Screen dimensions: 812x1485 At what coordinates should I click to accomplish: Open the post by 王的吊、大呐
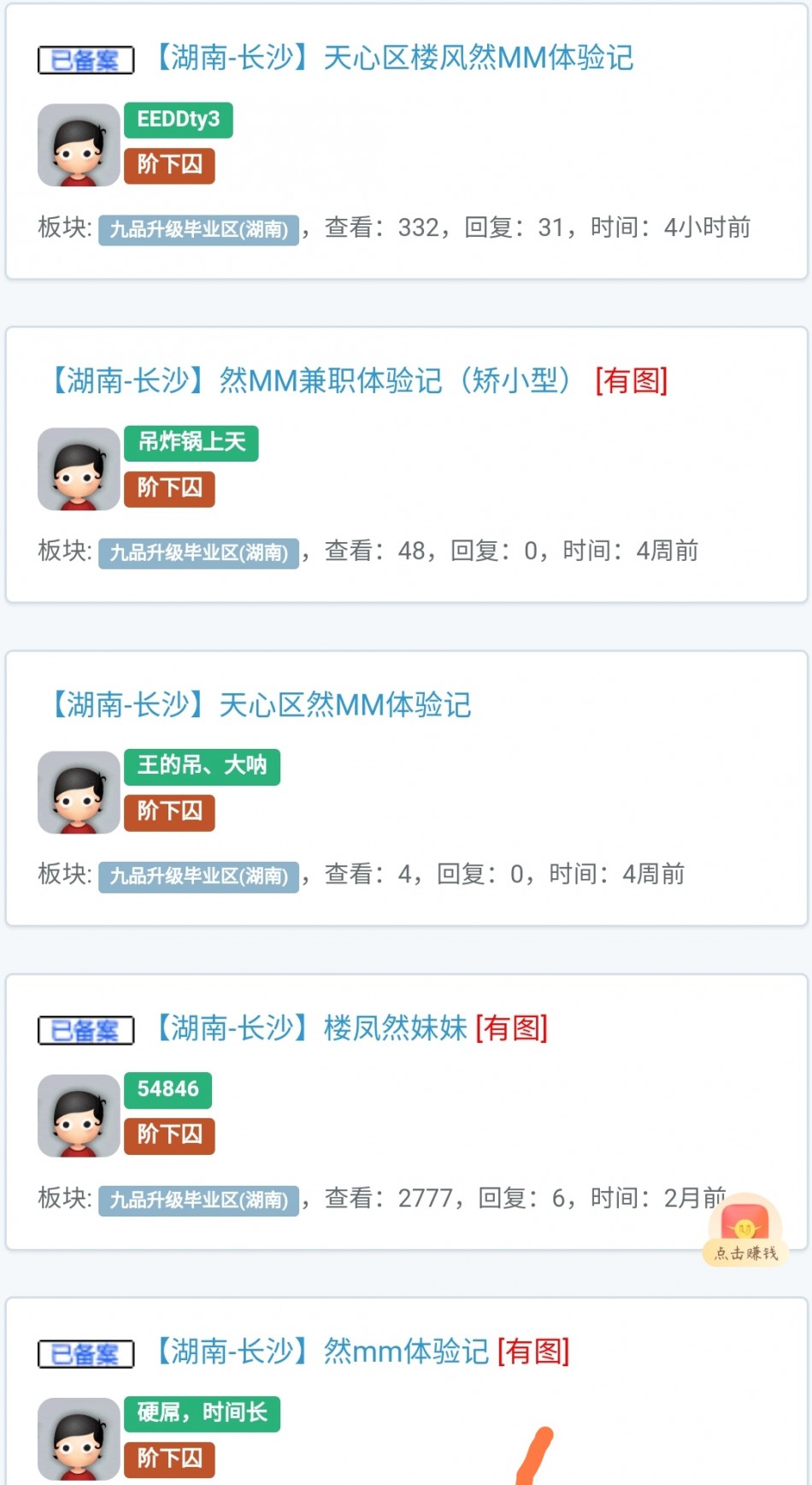(260, 705)
